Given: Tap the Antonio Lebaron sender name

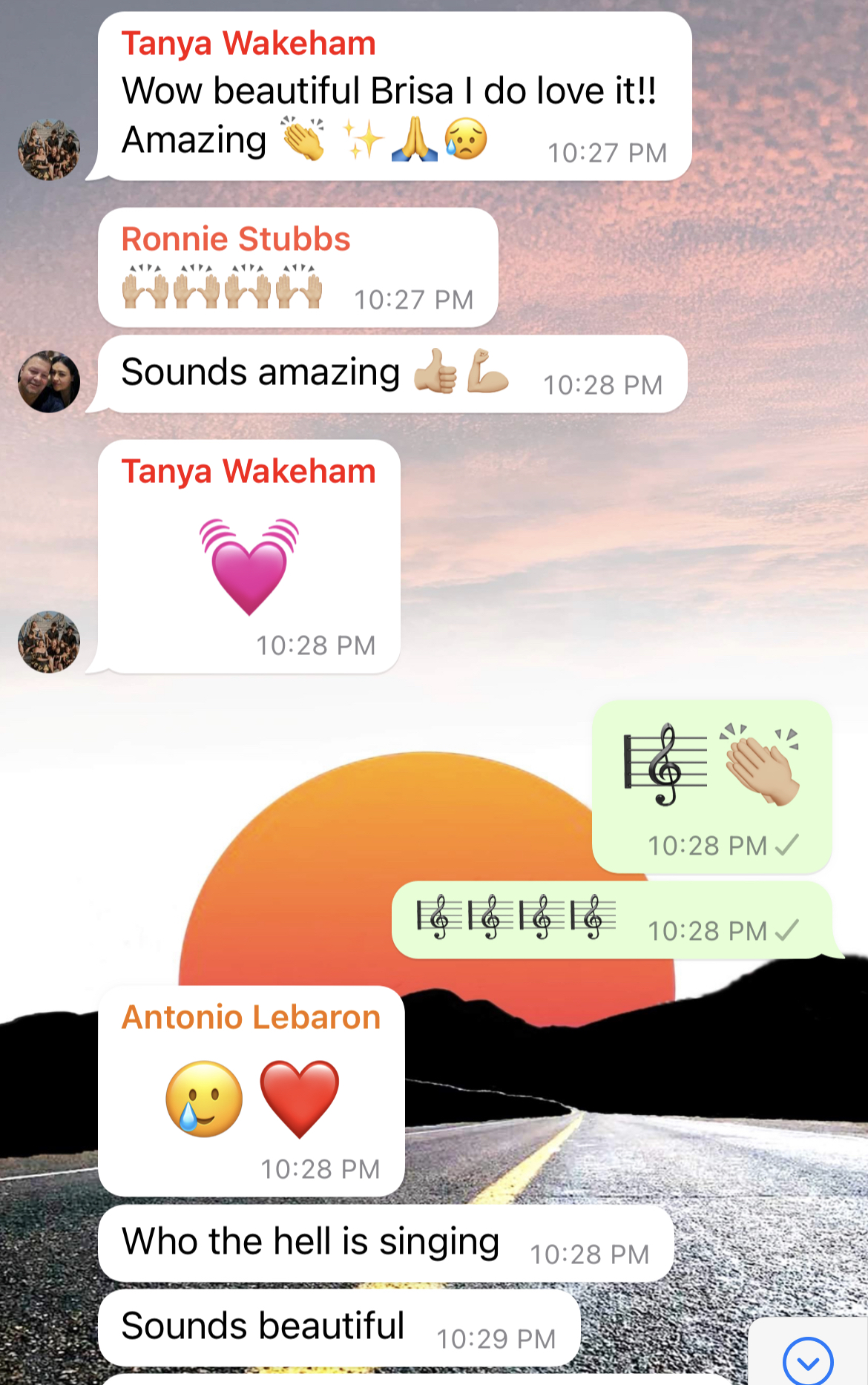Looking at the screenshot, I should [x=251, y=1016].
